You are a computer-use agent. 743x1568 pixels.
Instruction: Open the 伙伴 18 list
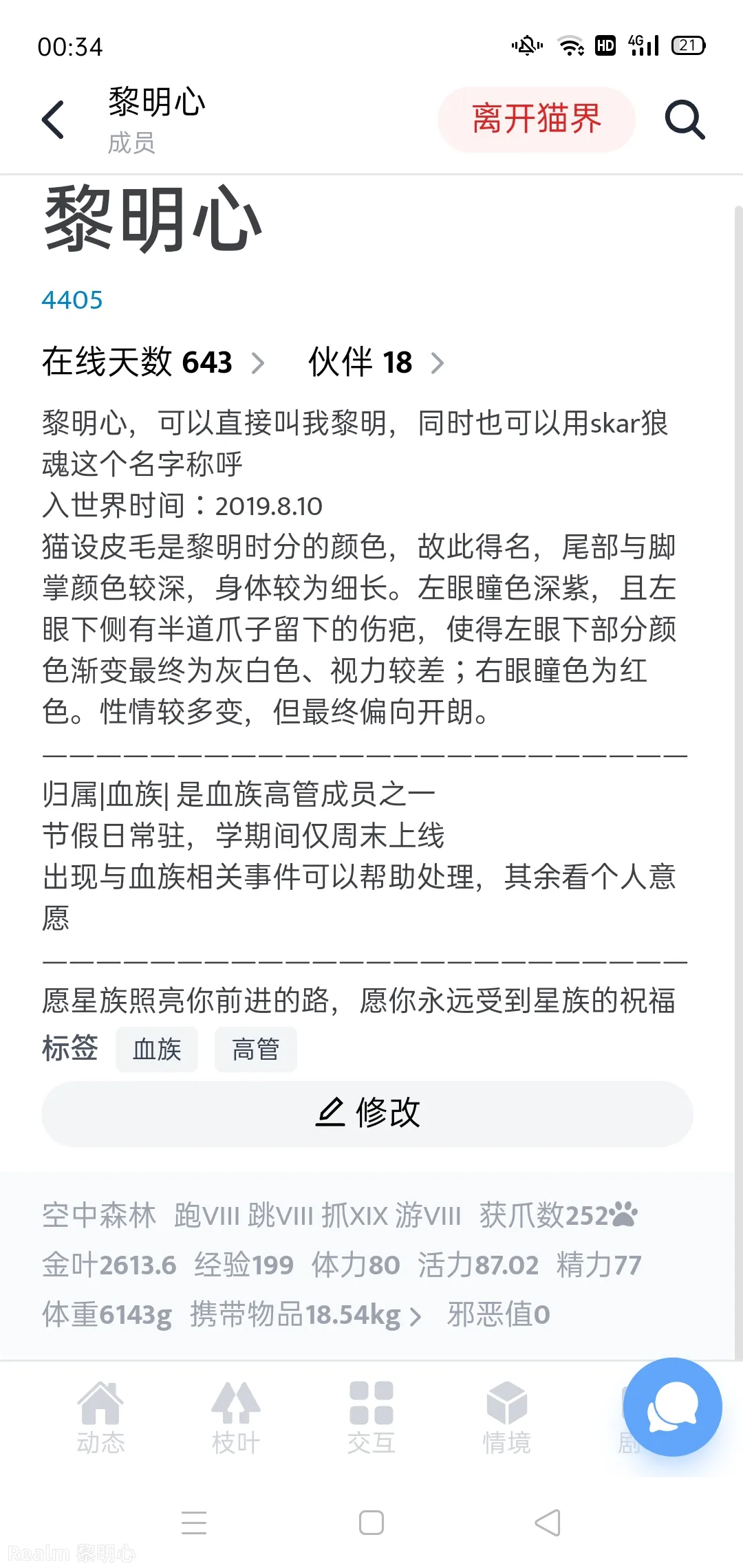376,362
